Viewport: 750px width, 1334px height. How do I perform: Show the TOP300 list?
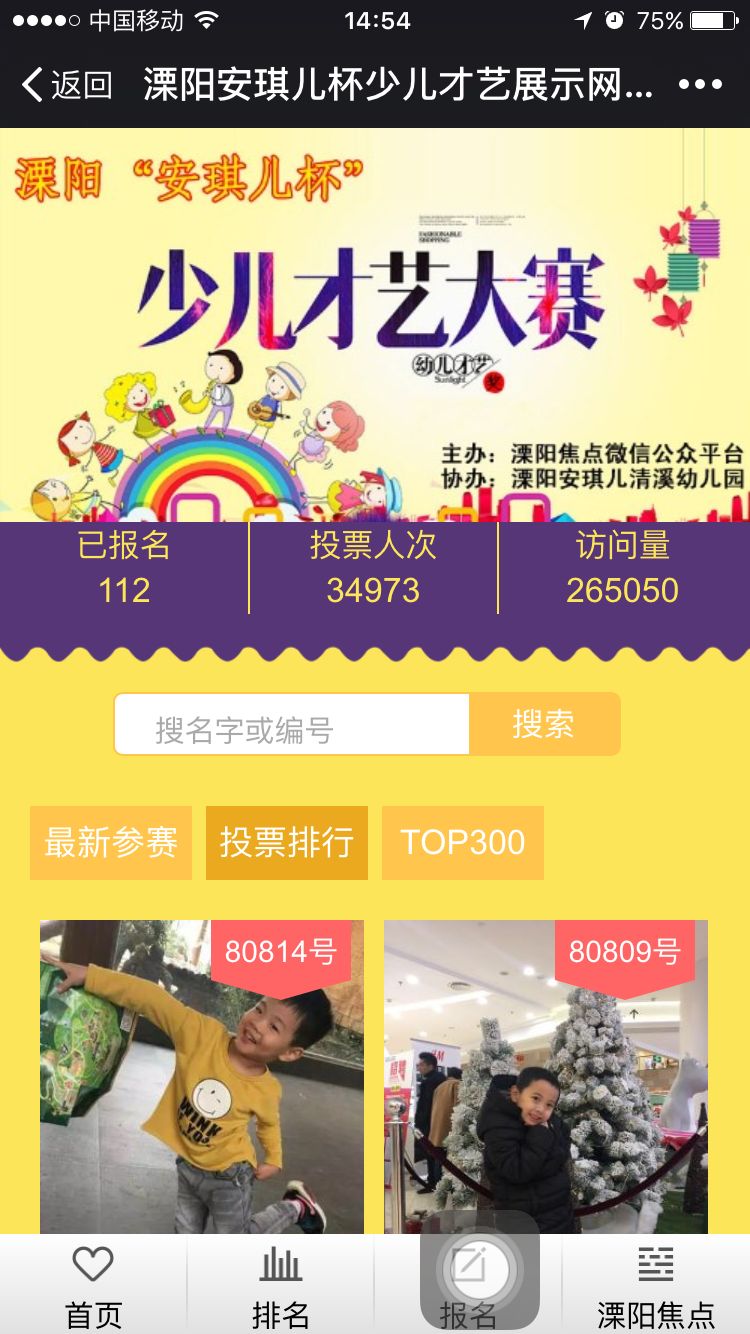(x=462, y=843)
